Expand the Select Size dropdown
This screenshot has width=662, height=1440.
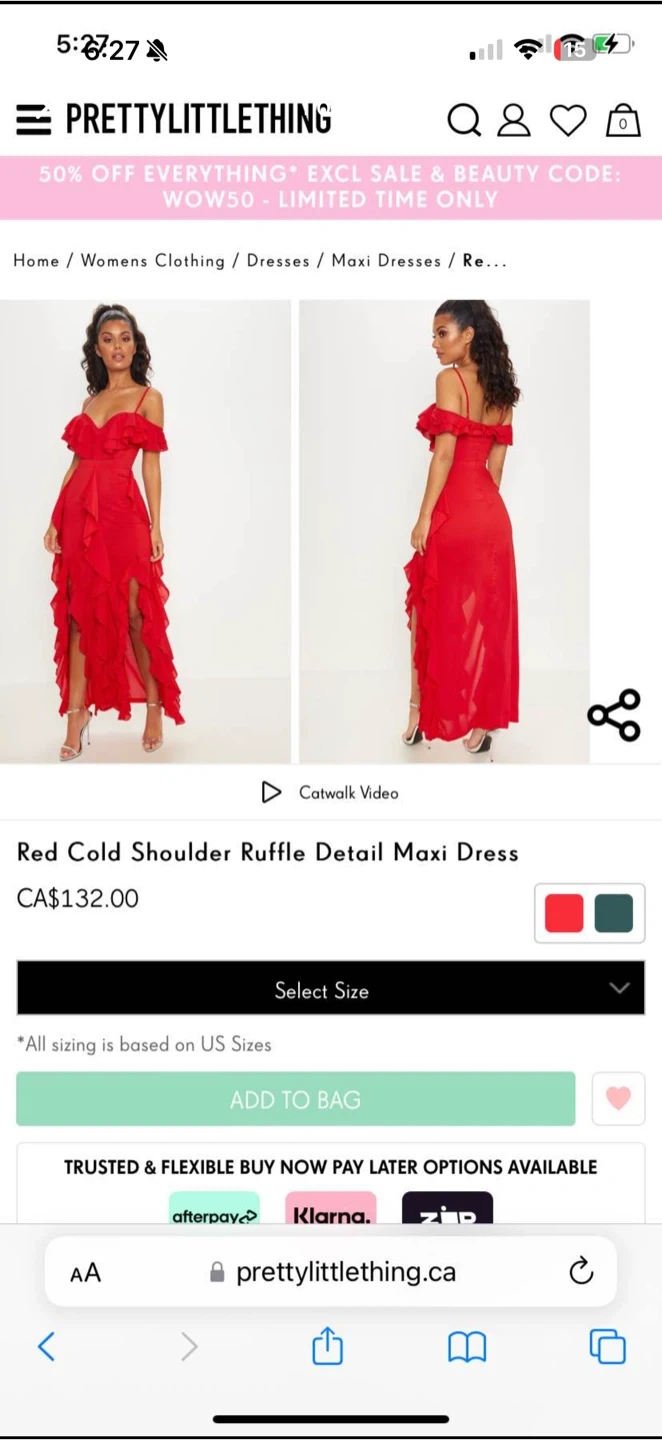(330, 990)
